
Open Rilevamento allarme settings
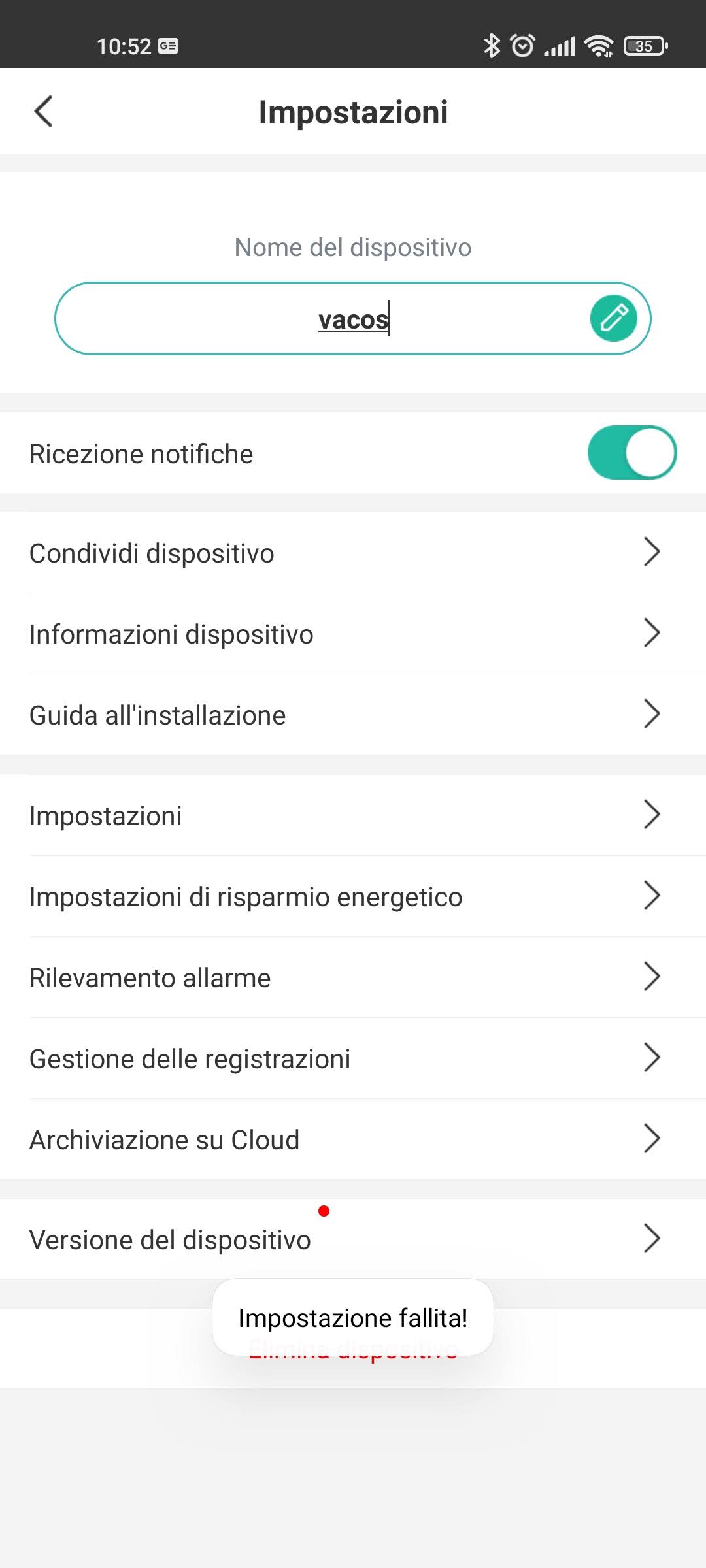353,977
